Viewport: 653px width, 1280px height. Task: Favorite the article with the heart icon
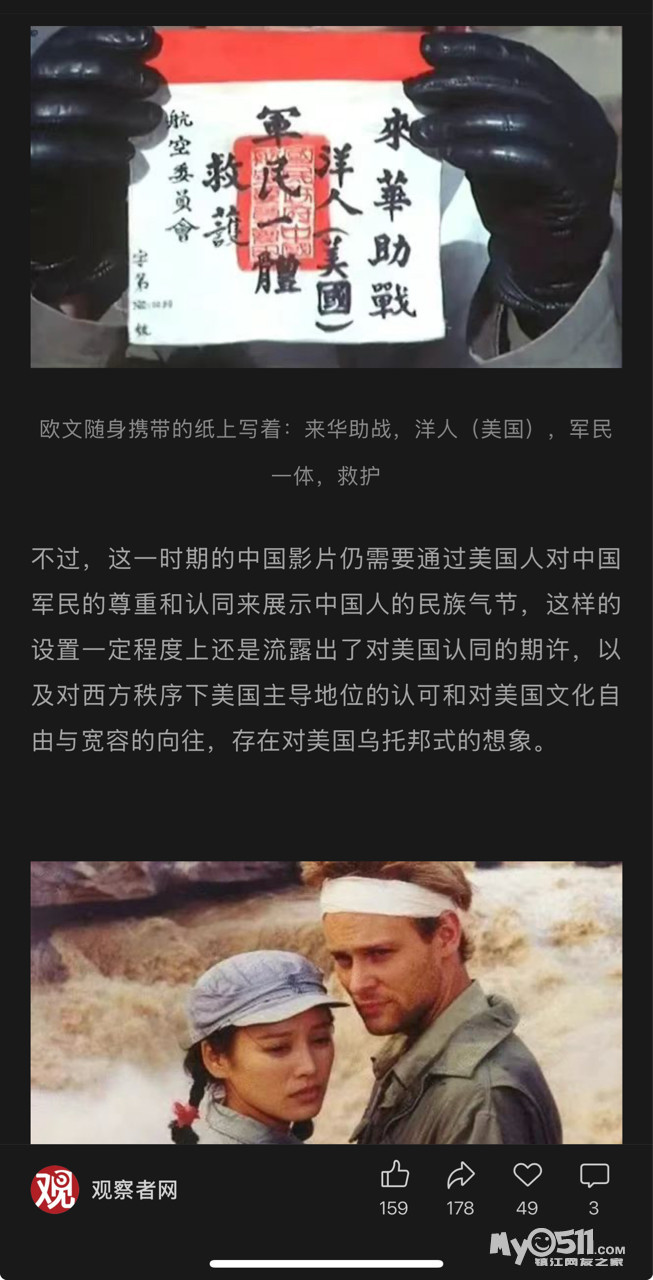click(x=527, y=1176)
